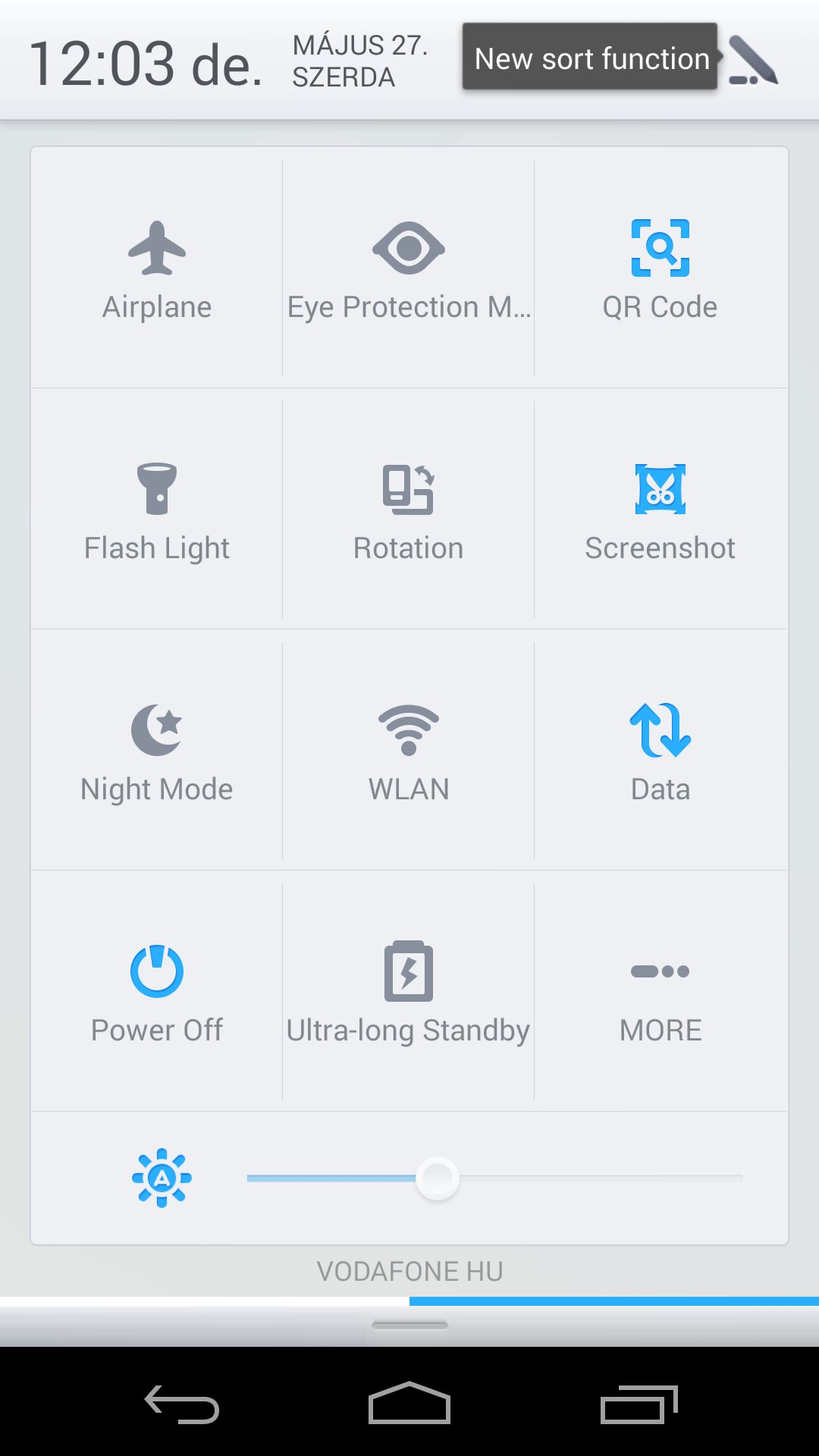Switch off mobile Data
This screenshot has width=819, height=1456.
pos(660,750)
